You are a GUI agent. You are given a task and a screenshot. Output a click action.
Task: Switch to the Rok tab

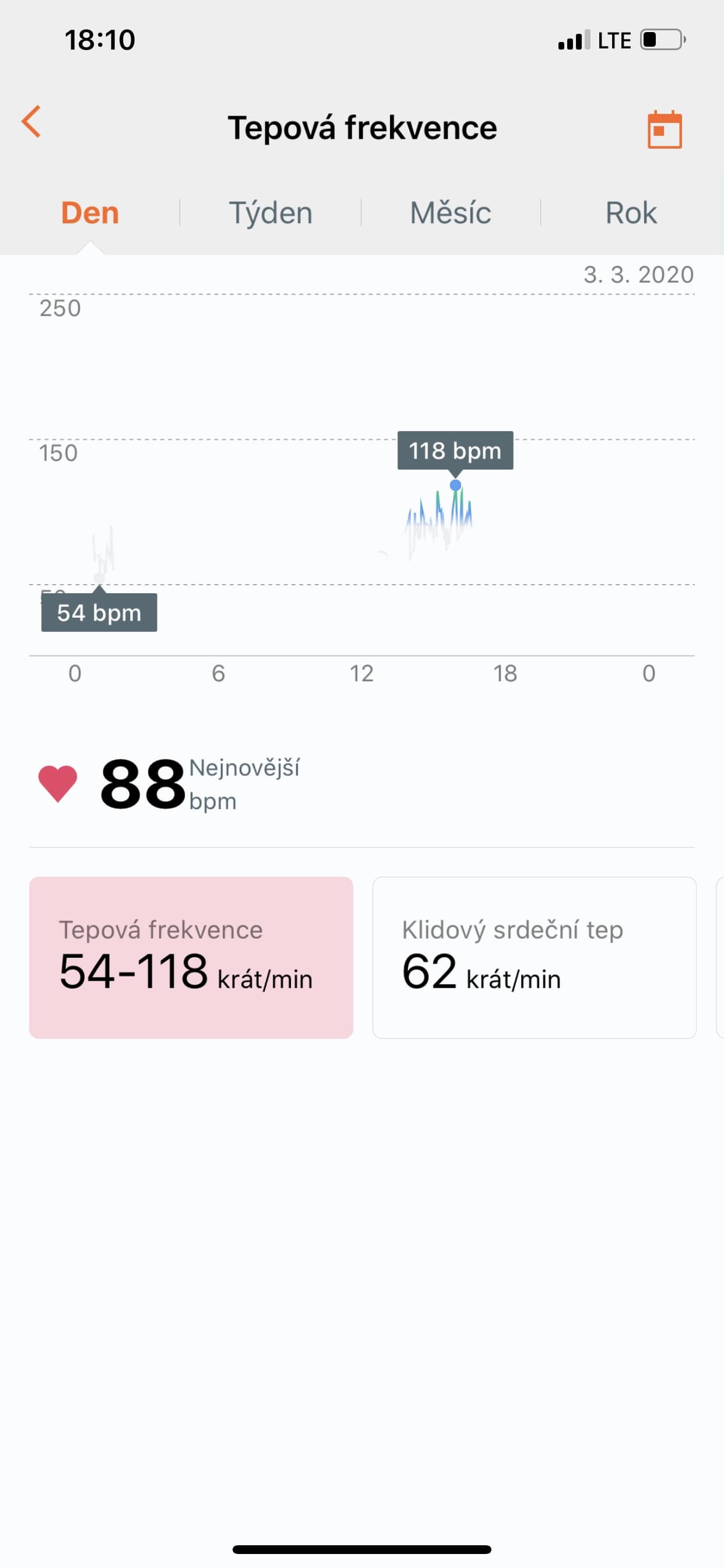click(x=631, y=213)
